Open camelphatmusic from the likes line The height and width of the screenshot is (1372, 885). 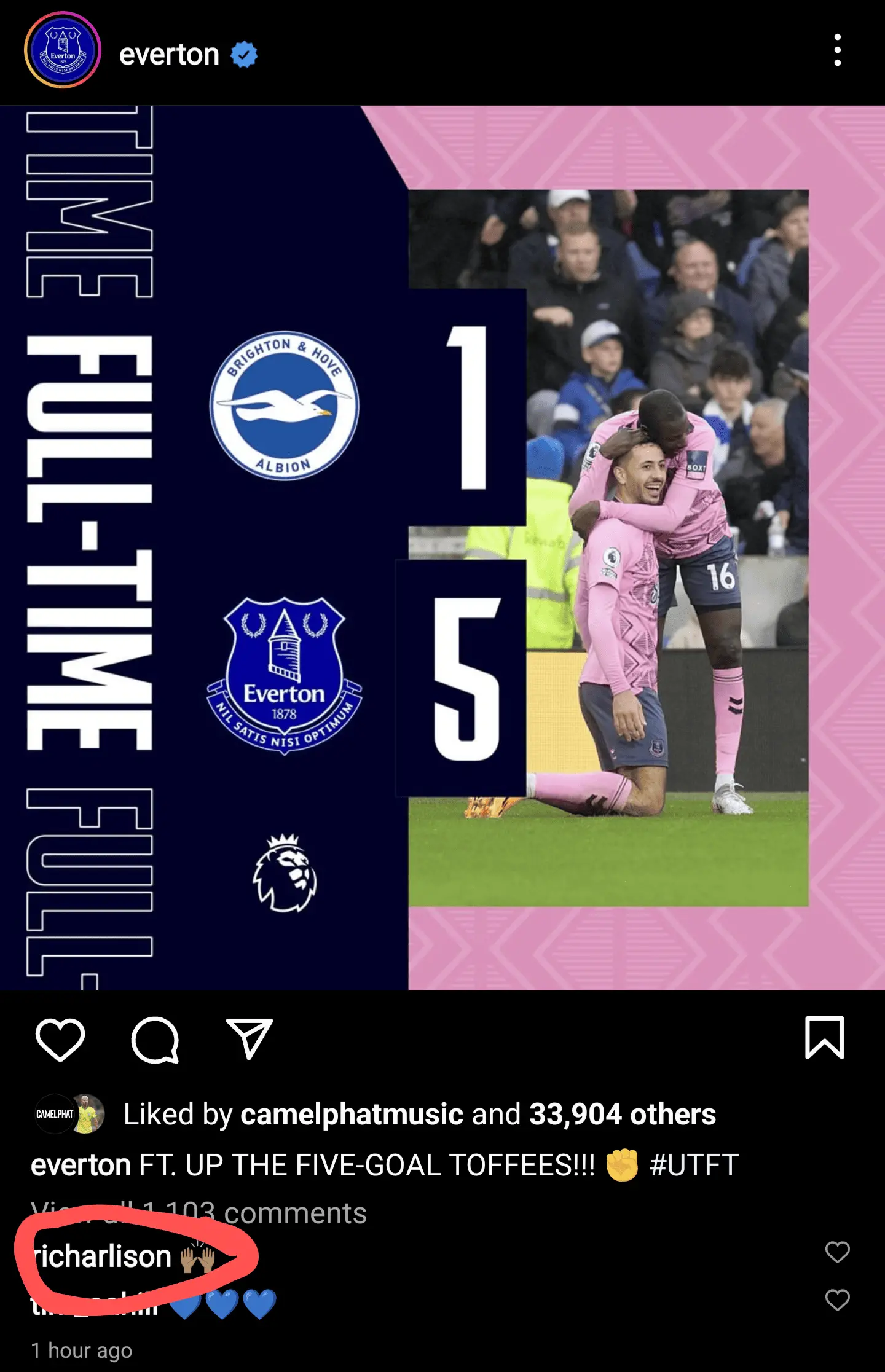pyautogui.click(x=352, y=1115)
